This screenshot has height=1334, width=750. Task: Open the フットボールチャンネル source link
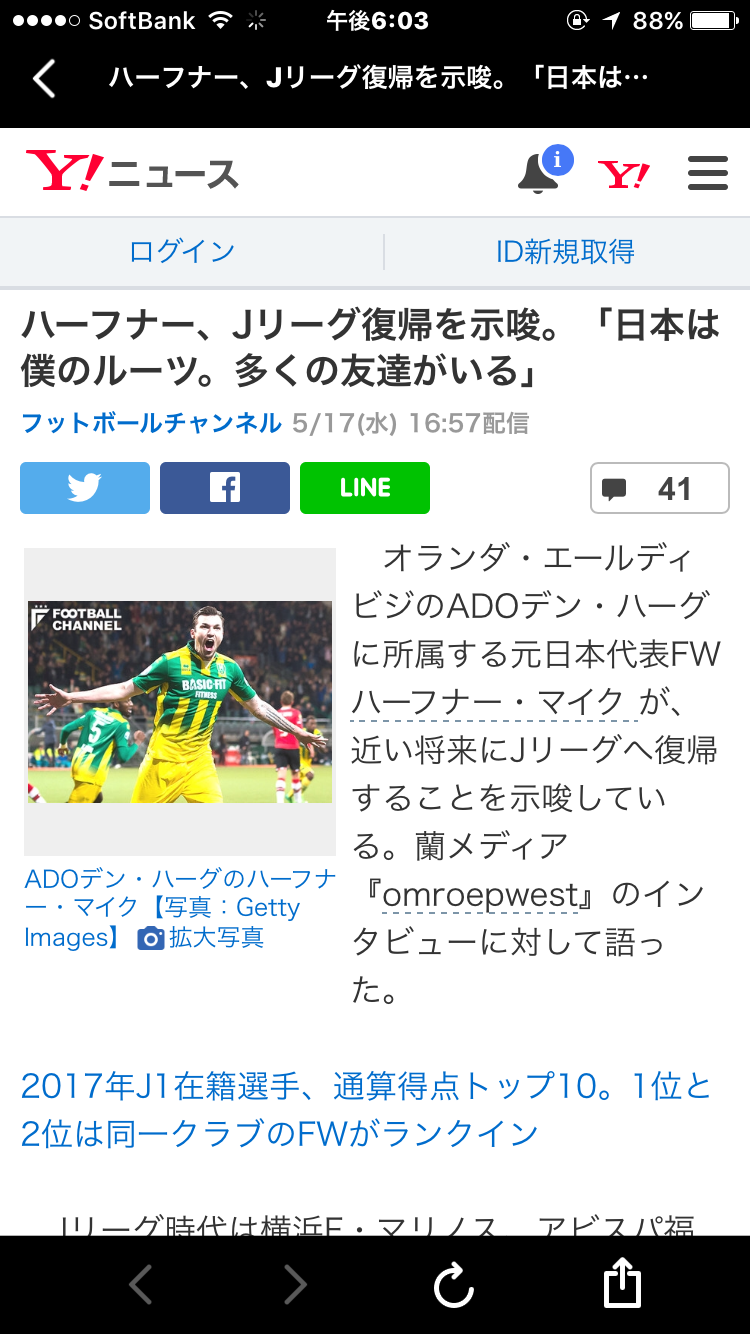151,423
